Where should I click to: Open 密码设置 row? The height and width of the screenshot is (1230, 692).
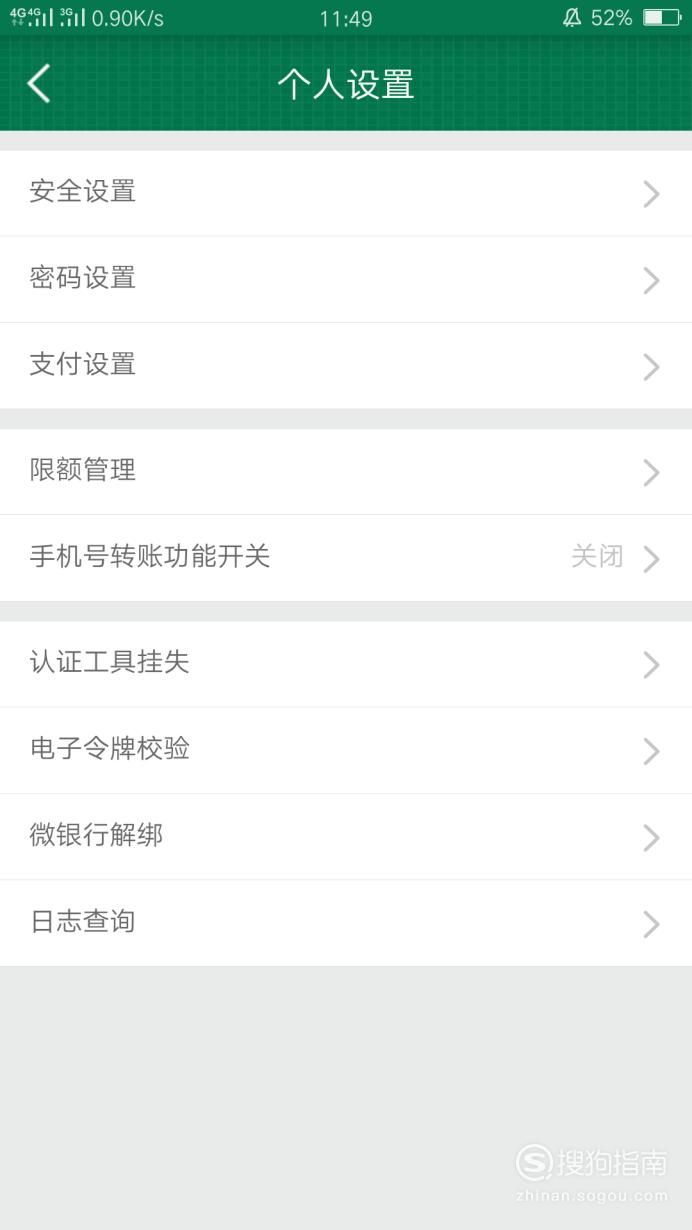point(346,279)
